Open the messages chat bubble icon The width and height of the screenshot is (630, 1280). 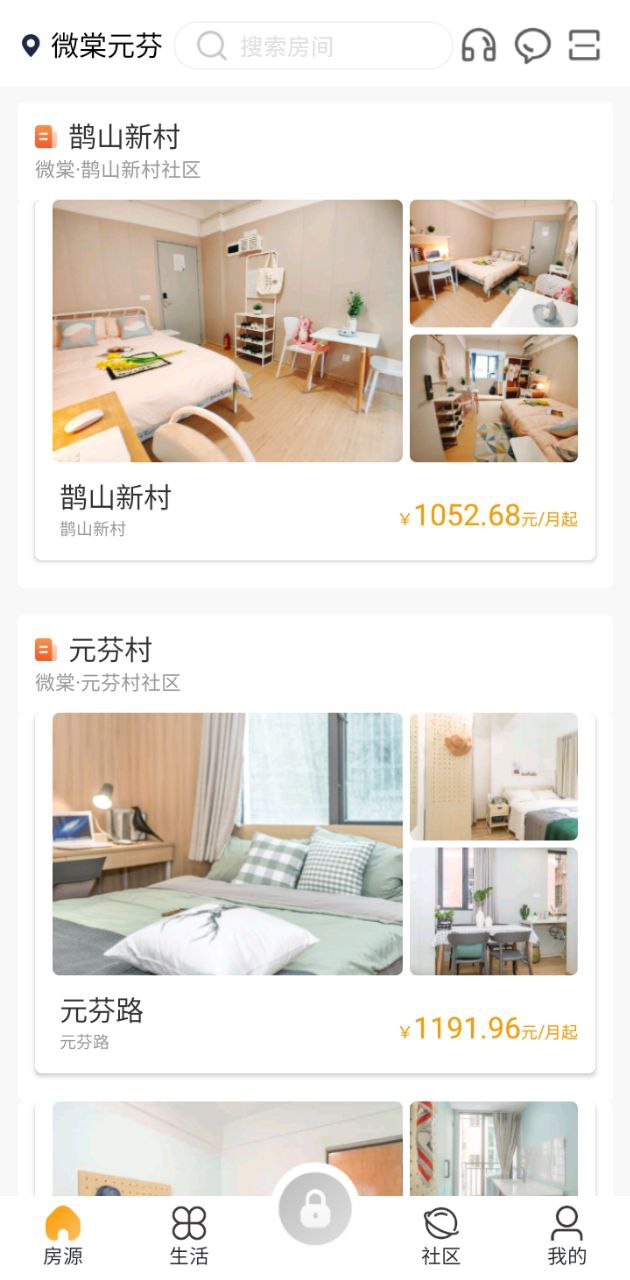pyautogui.click(x=532, y=46)
